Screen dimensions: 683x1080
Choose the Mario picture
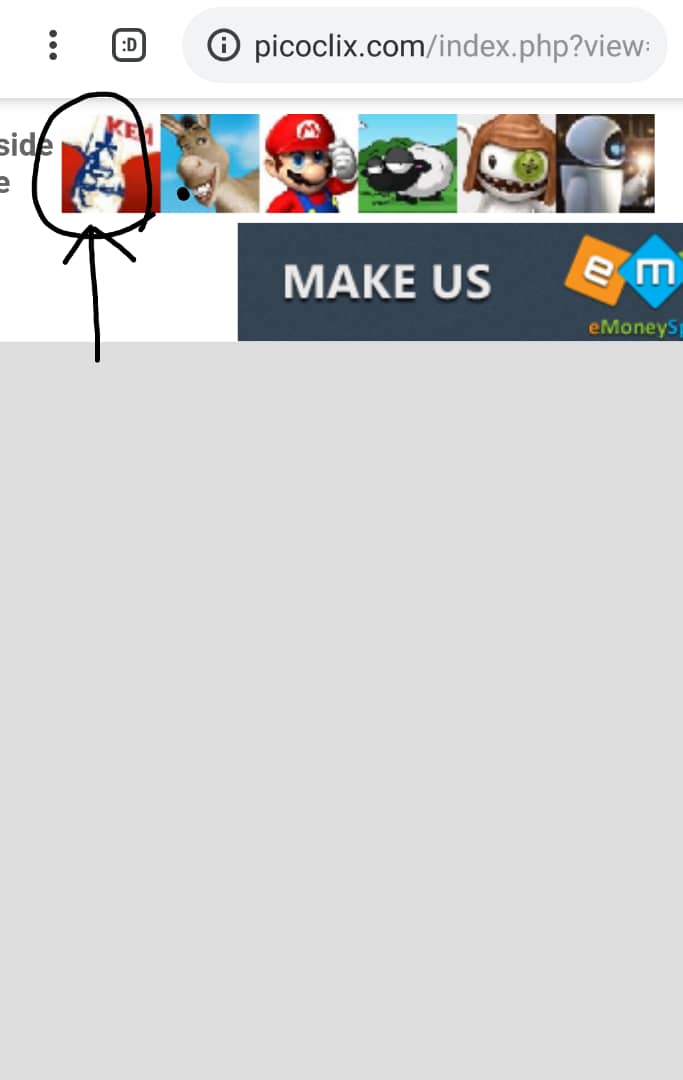coord(309,163)
